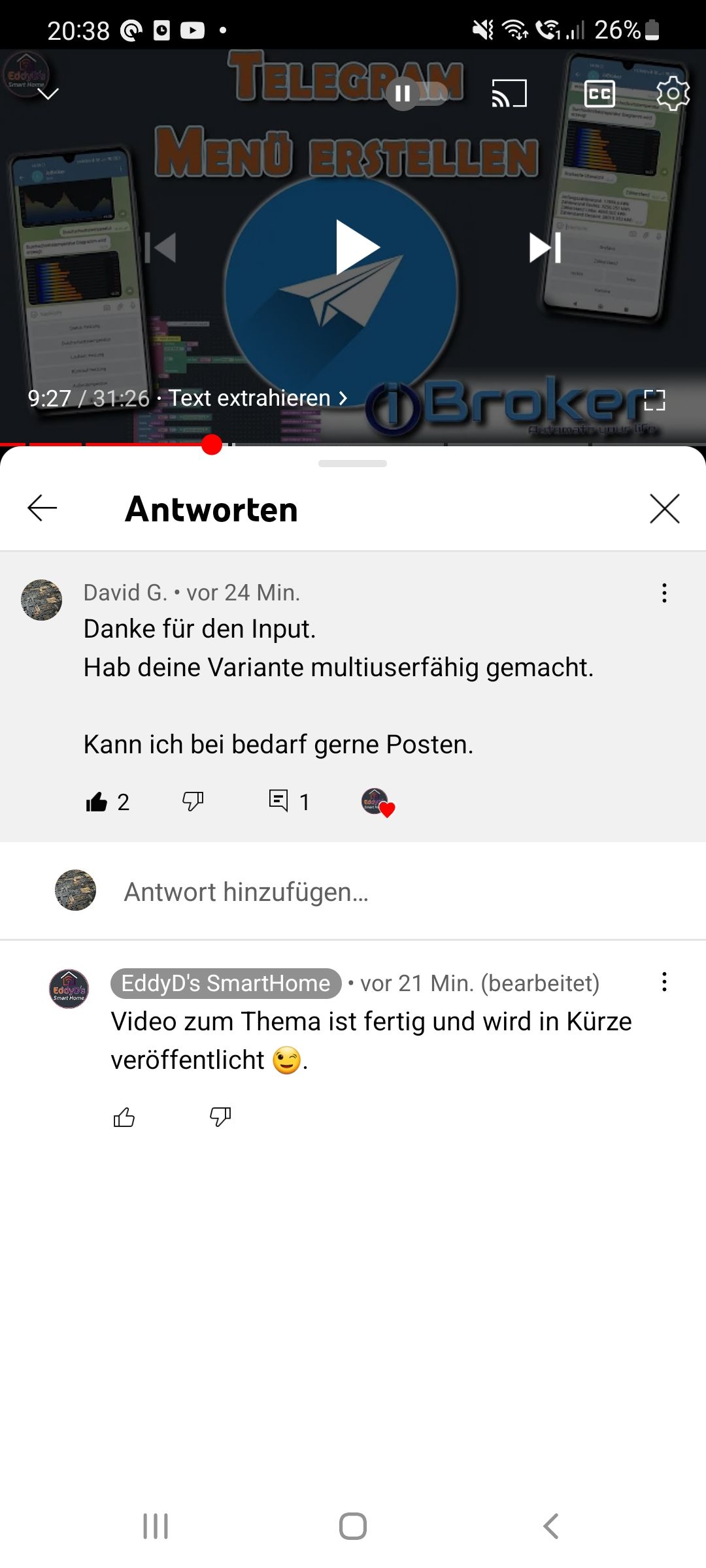
Task: Go back from Antworten
Action: point(42,508)
